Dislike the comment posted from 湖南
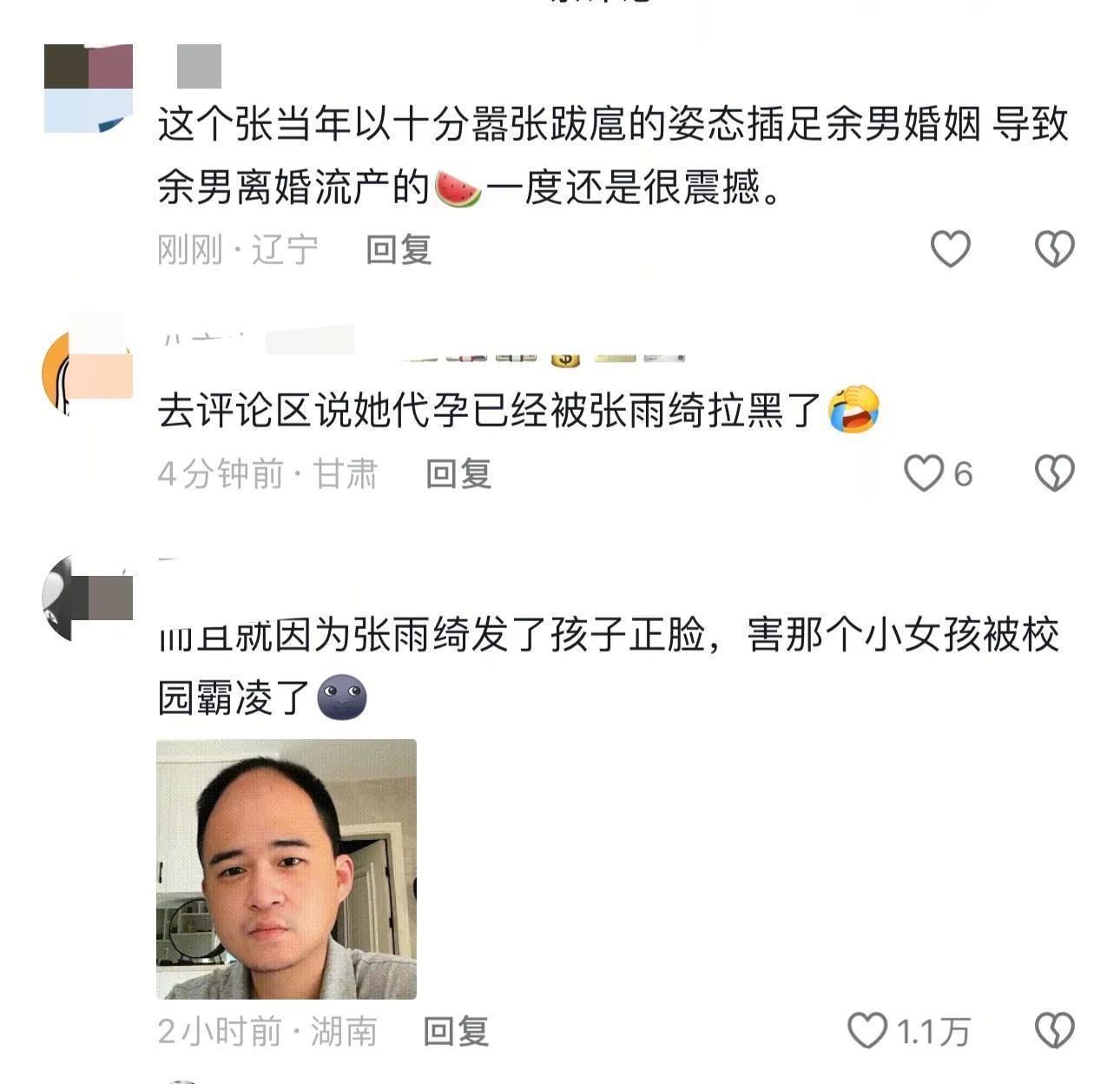Viewport: 1120px width, 1084px height. coord(1054,1031)
